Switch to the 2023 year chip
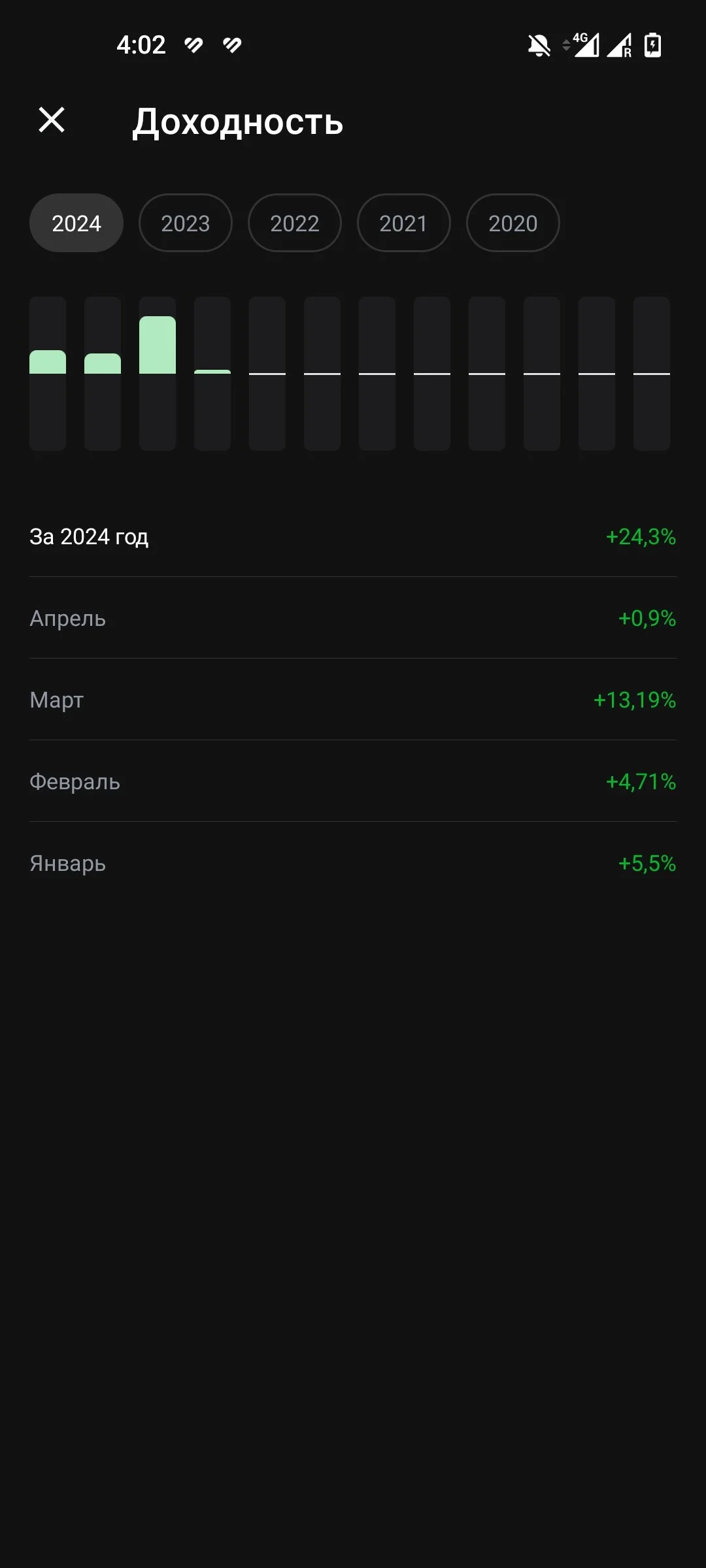Viewport: 706px width, 1568px height. click(x=186, y=223)
